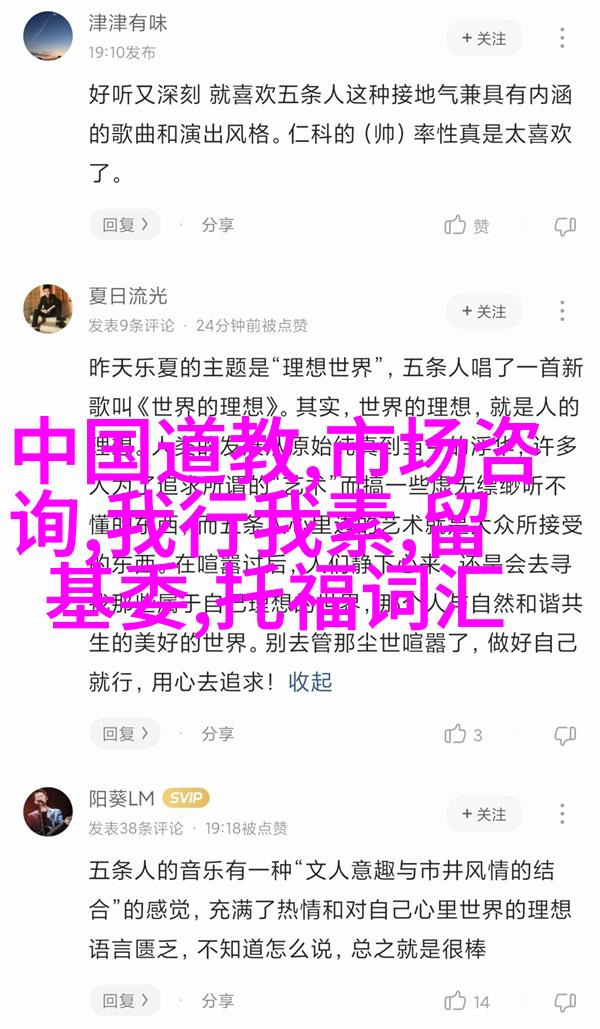Collapse 夏日流光's comment with 收起

310,682
